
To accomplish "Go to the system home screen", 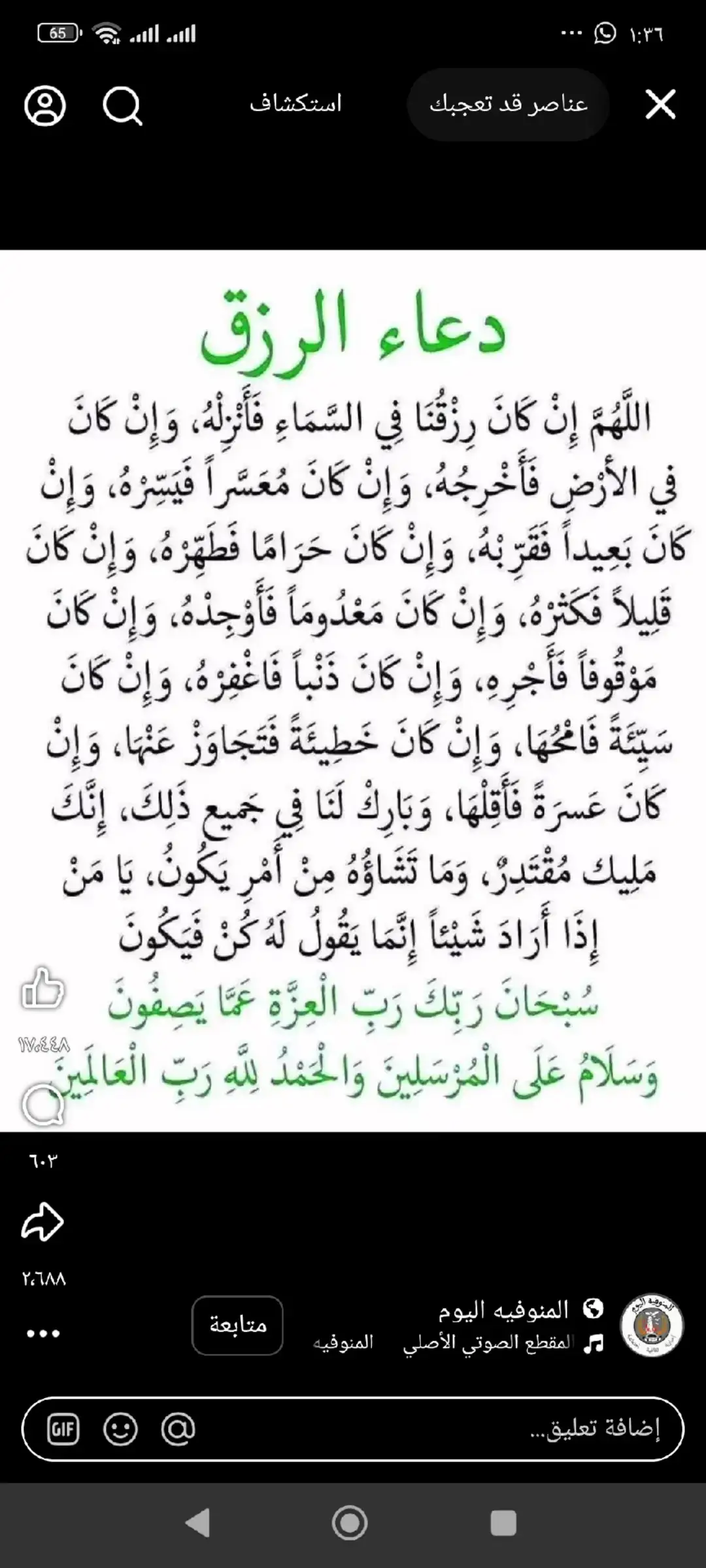I will click(350, 1523).
